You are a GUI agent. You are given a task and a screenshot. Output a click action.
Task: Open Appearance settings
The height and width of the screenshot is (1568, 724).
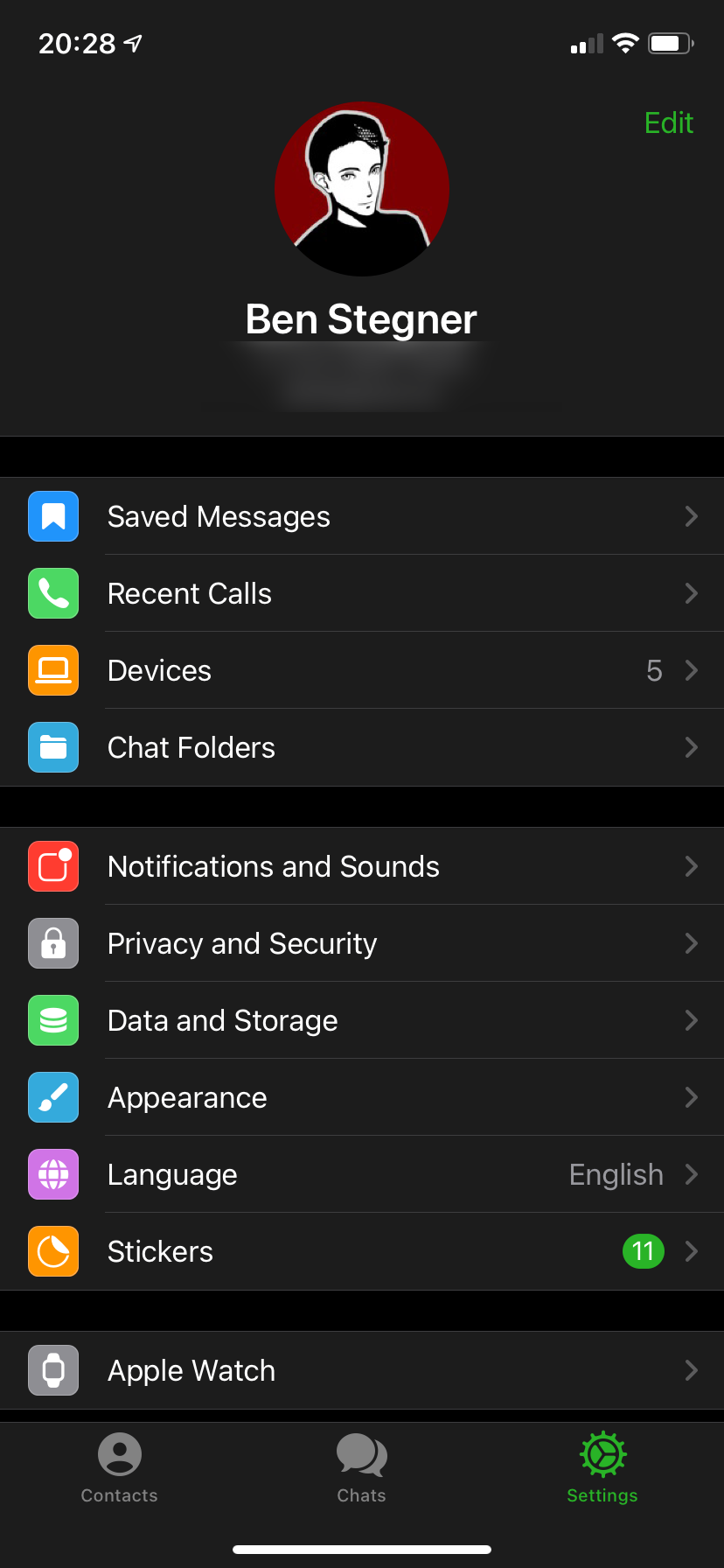[x=362, y=1097]
